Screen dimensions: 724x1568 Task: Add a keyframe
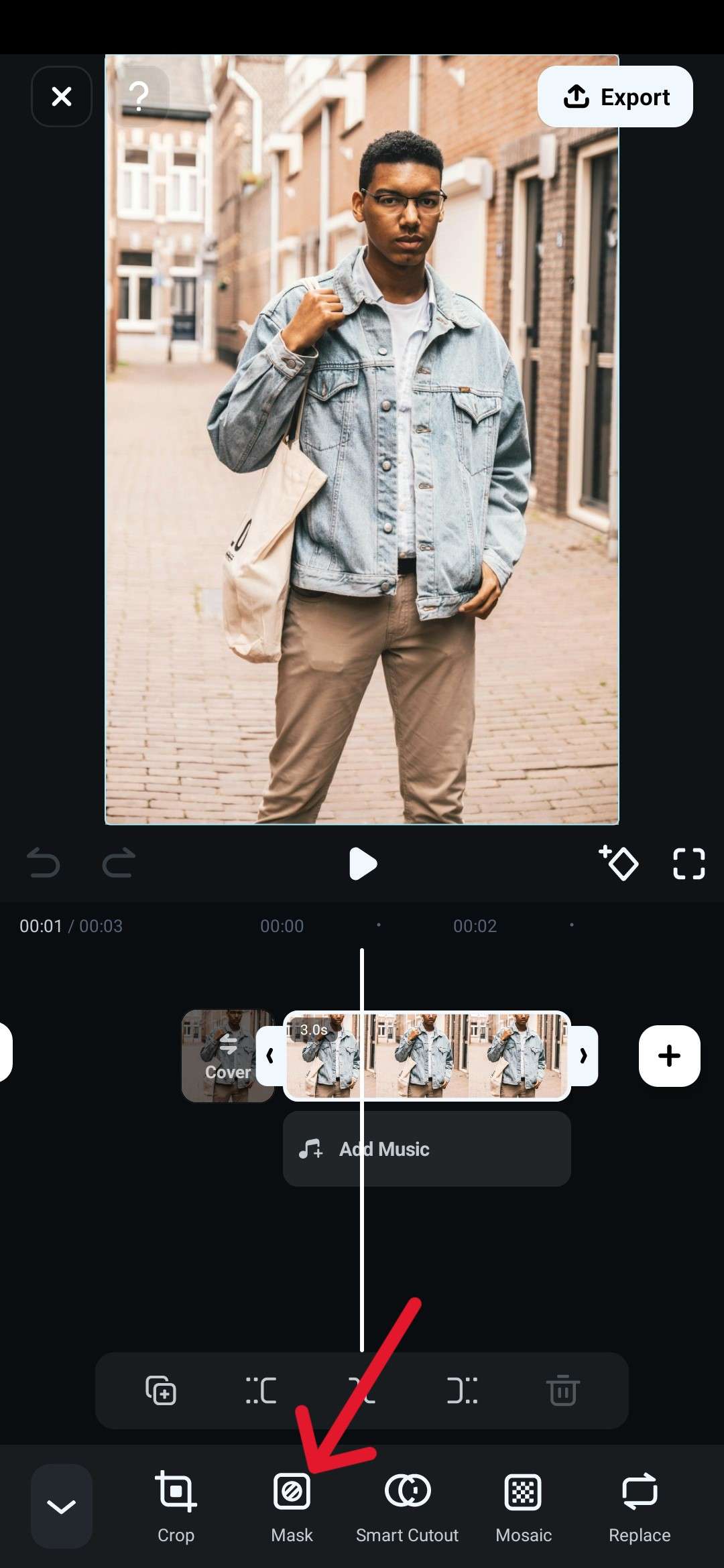(618, 863)
